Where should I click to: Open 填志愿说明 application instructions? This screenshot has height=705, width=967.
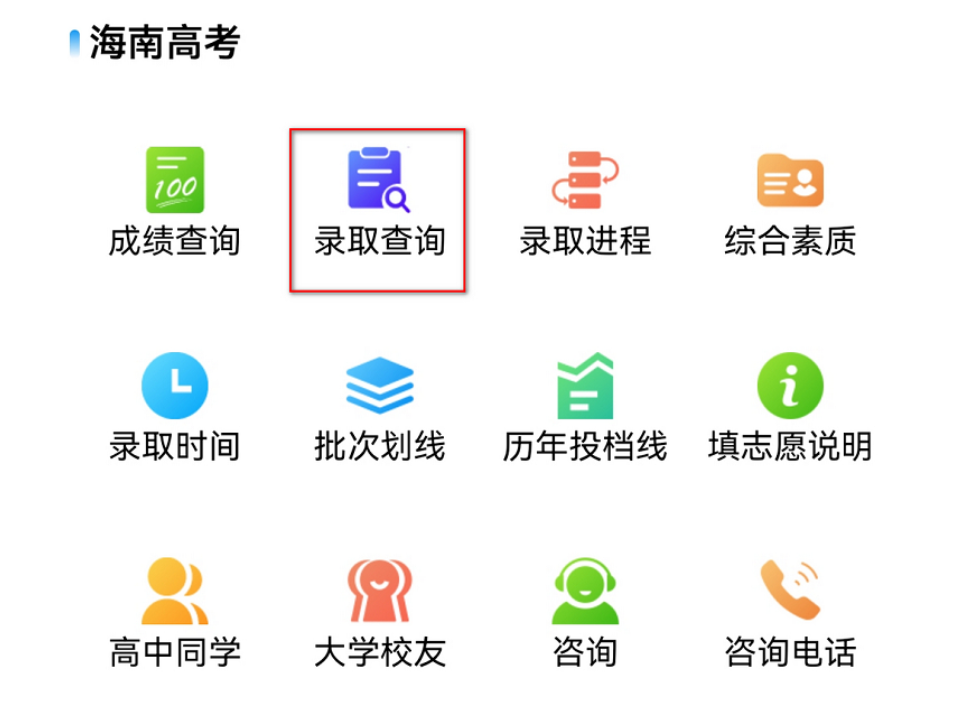tap(790, 387)
